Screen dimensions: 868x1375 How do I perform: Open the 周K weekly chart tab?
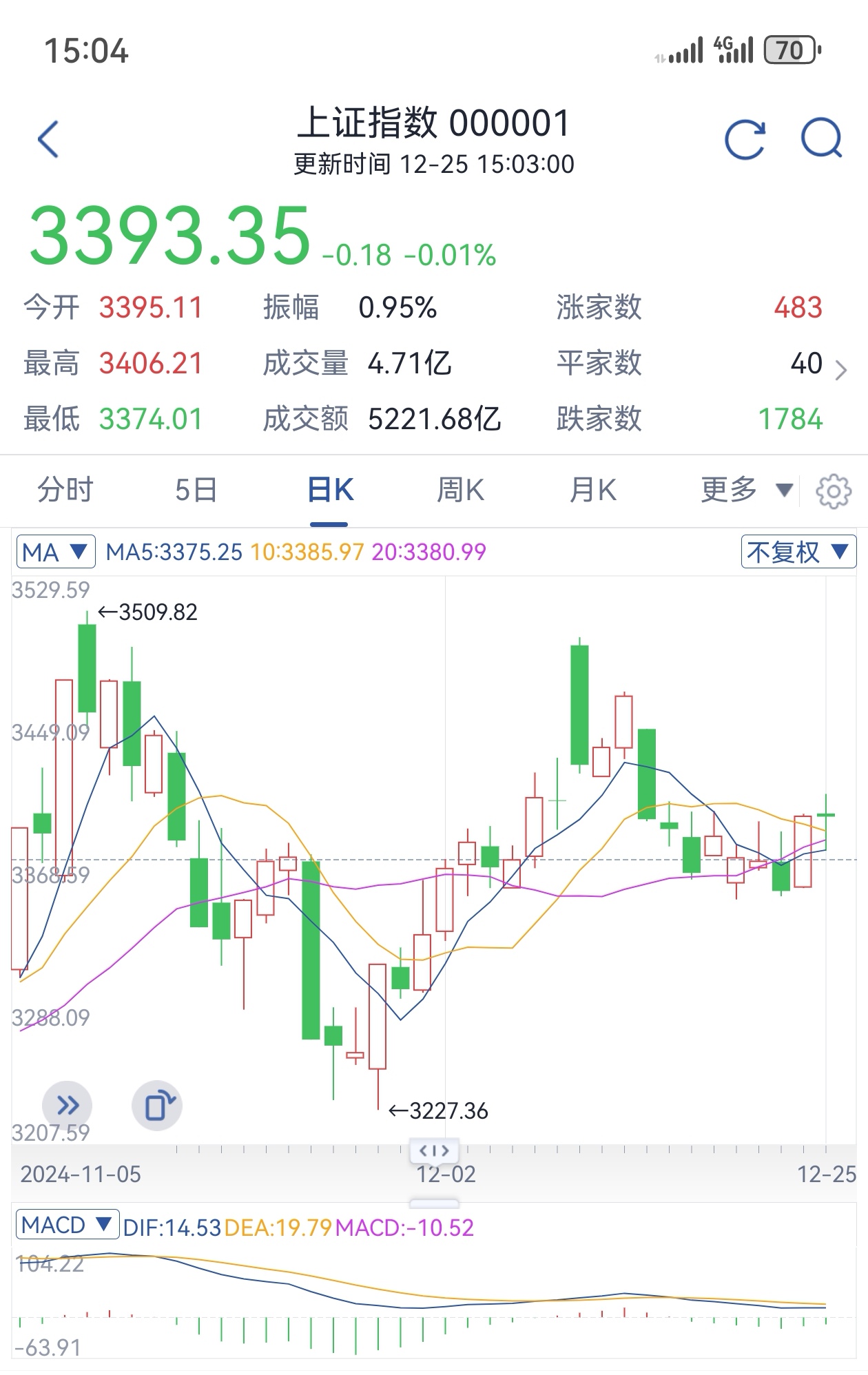(x=460, y=490)
